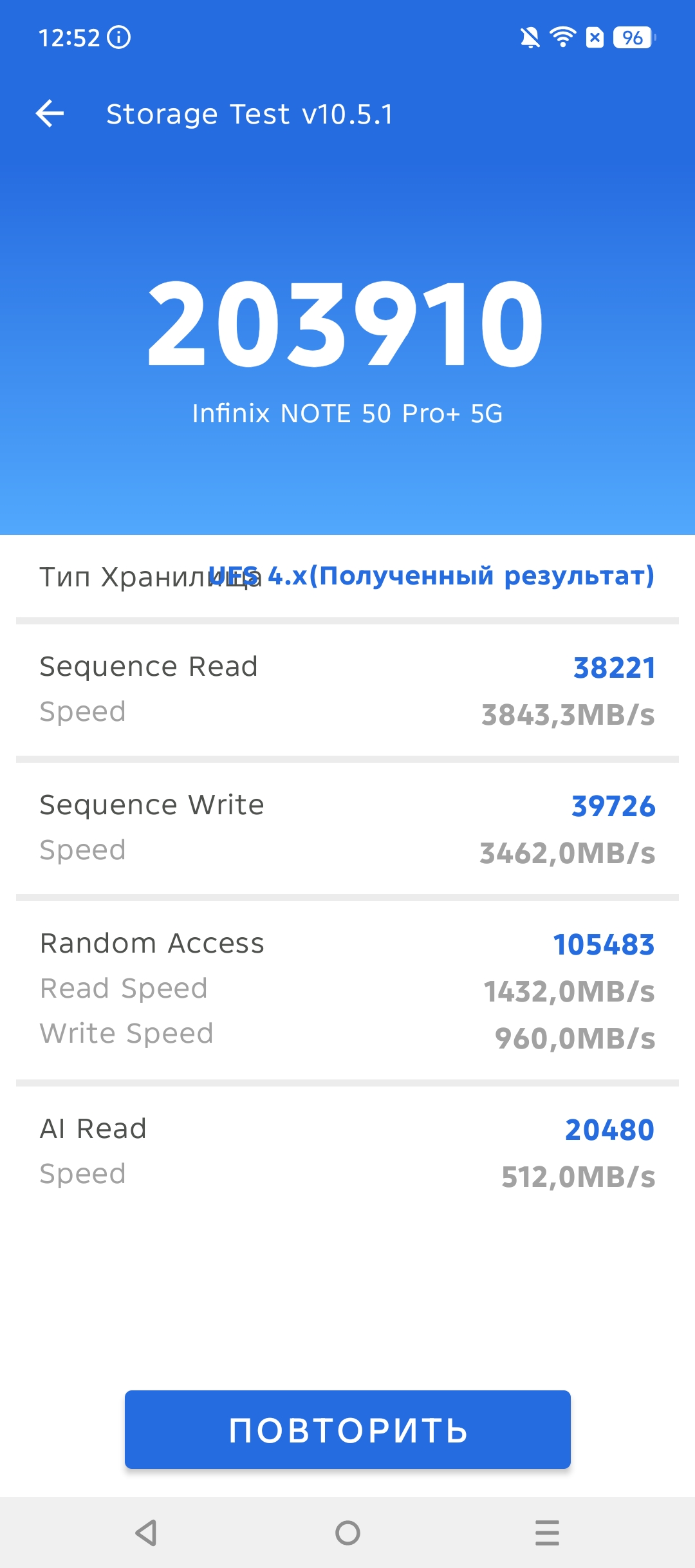The width and height of the screenshot is (695, 1568).
Task: Go back from Storage Test screen
Action: tap(50, 114)
